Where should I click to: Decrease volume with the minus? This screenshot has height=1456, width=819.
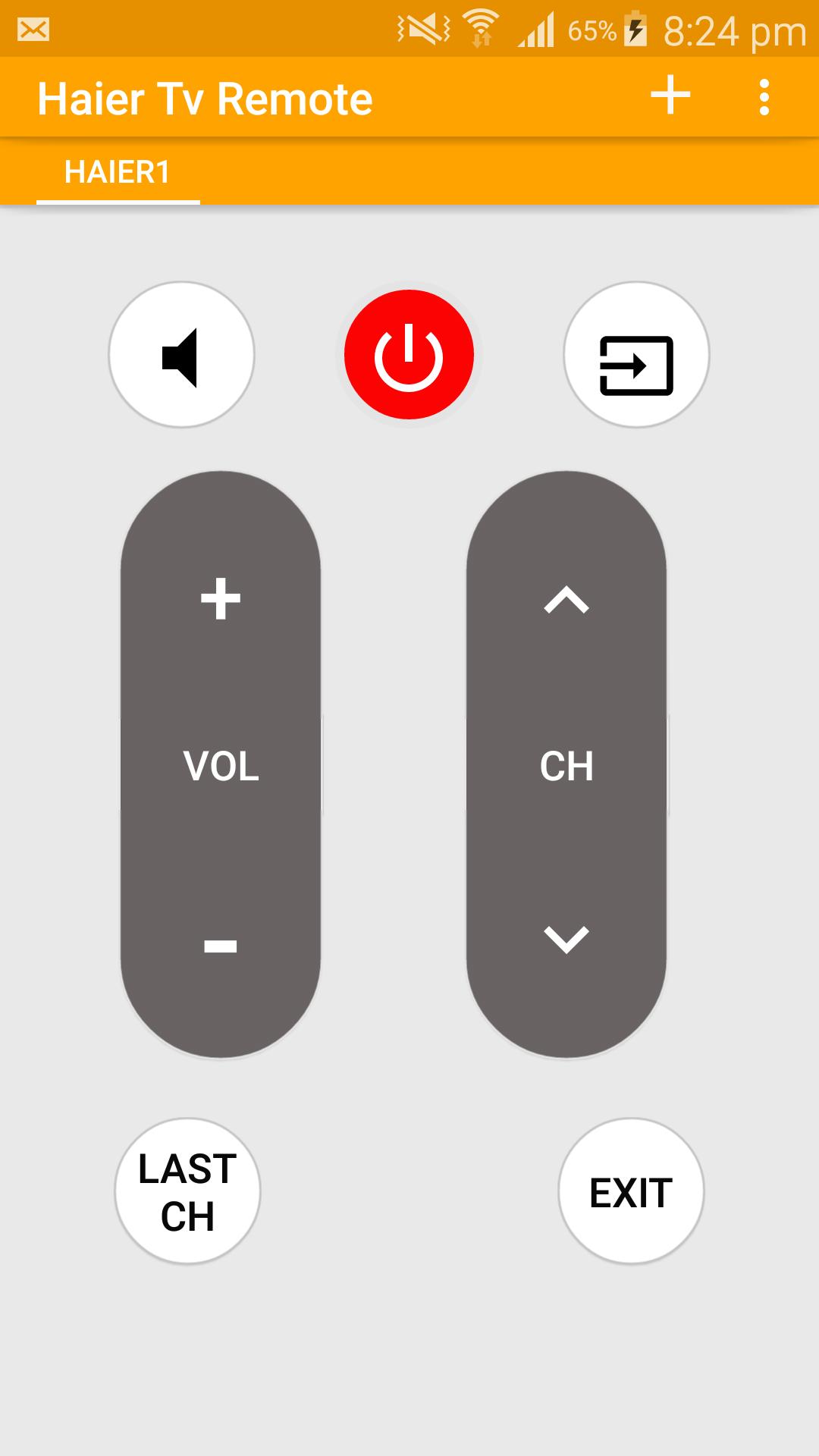click(221, 946)
